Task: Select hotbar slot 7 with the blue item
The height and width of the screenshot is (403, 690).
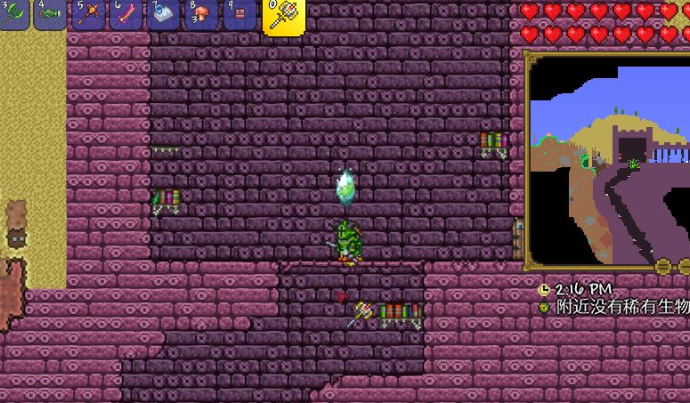Action: (163, 13)
